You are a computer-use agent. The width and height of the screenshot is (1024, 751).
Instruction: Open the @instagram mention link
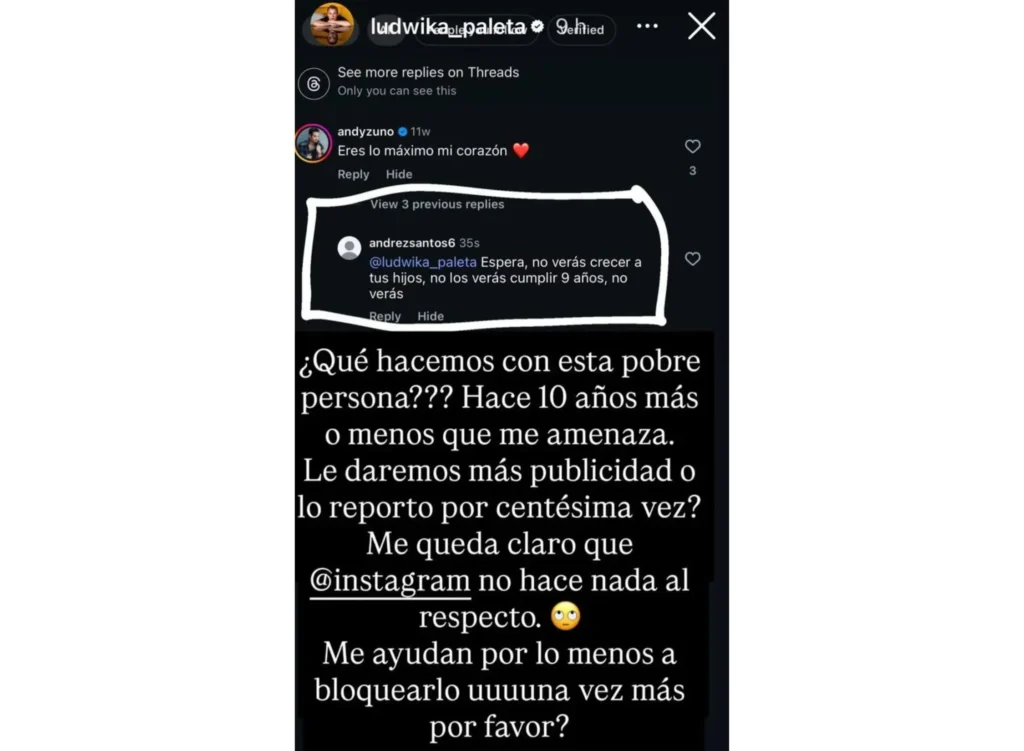pos(390,580)
